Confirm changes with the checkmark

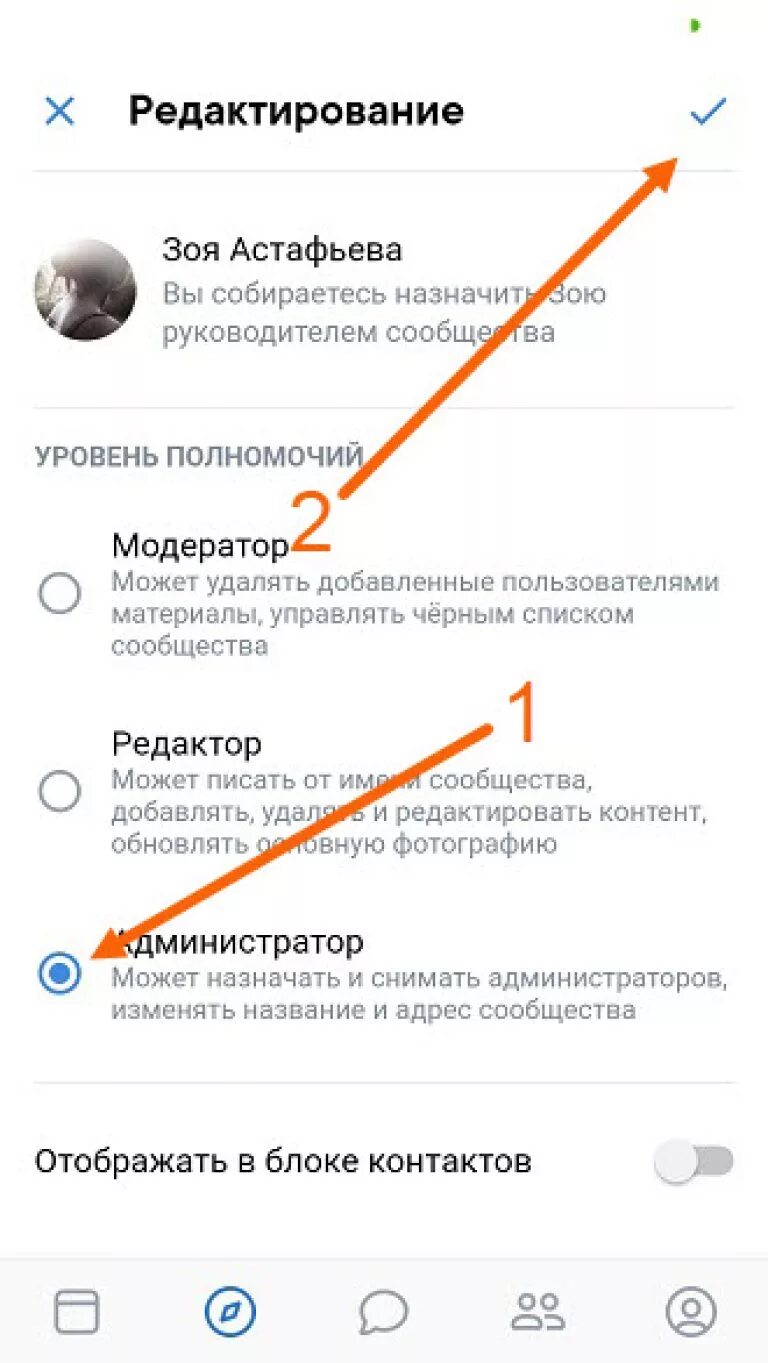tap(708, 111)
